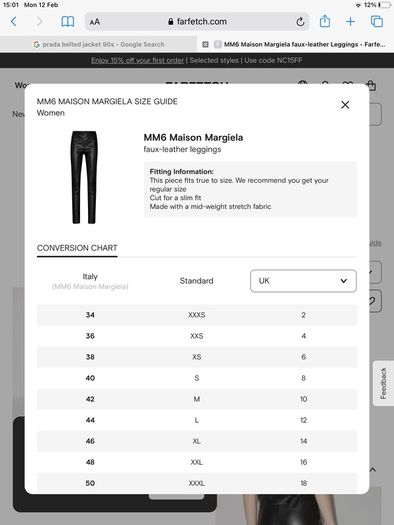Open Safari bookmarks
This screenshot has width=394, height=525.
coord(68,22)
